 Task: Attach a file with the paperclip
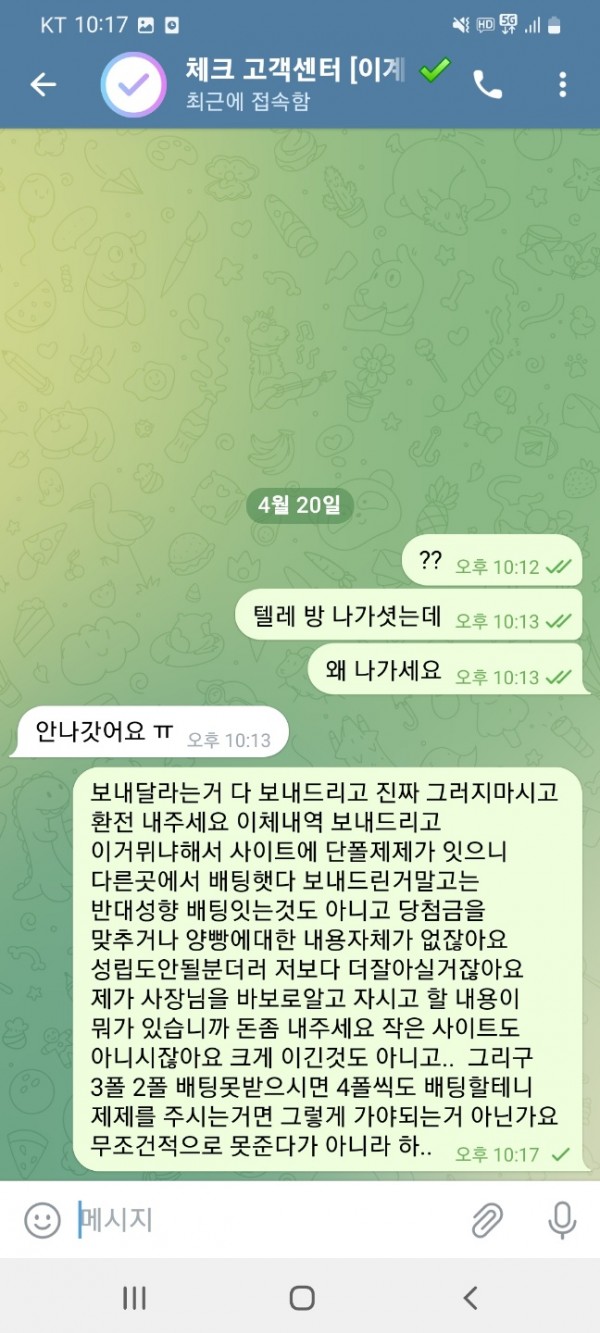tap(487, 1220)
